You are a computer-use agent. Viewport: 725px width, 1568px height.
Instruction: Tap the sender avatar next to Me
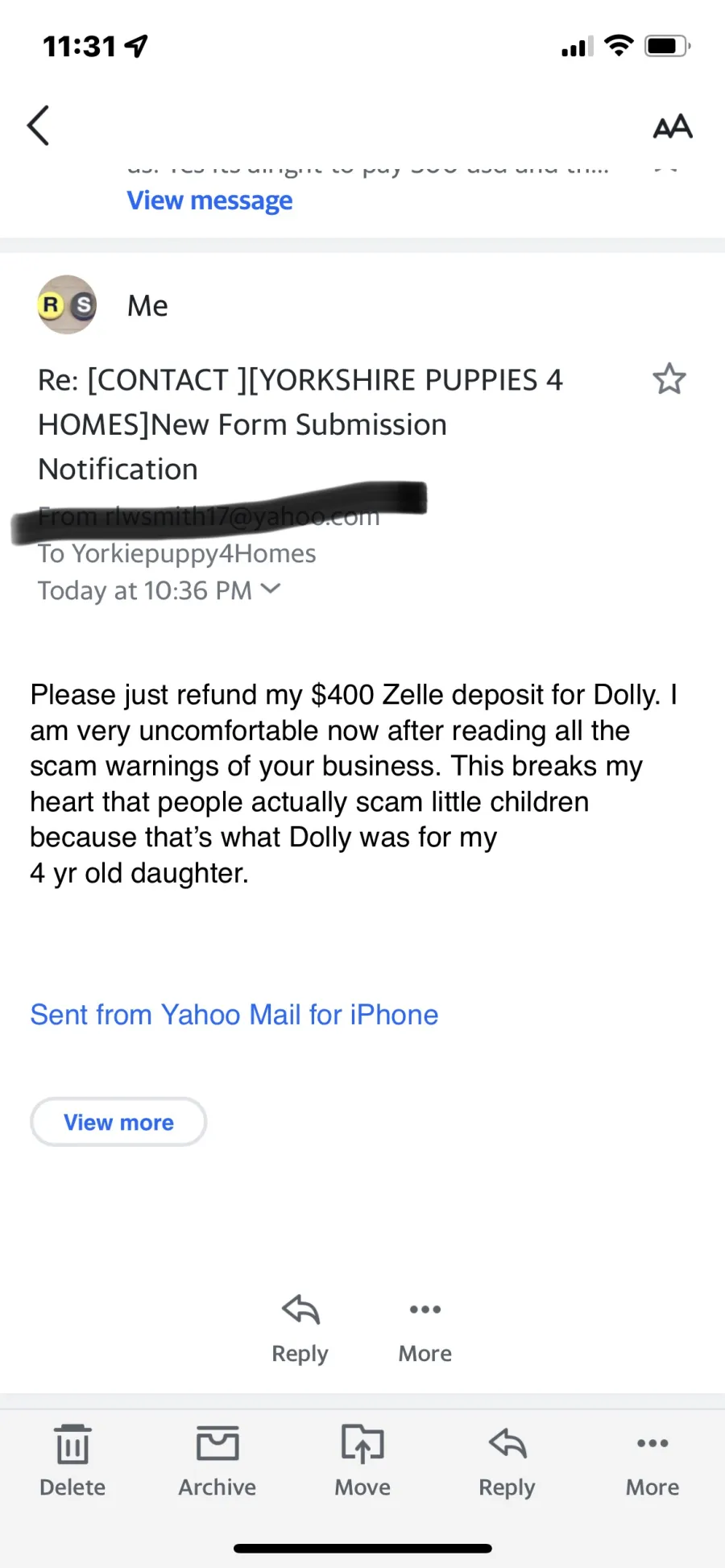pos(67,305)
